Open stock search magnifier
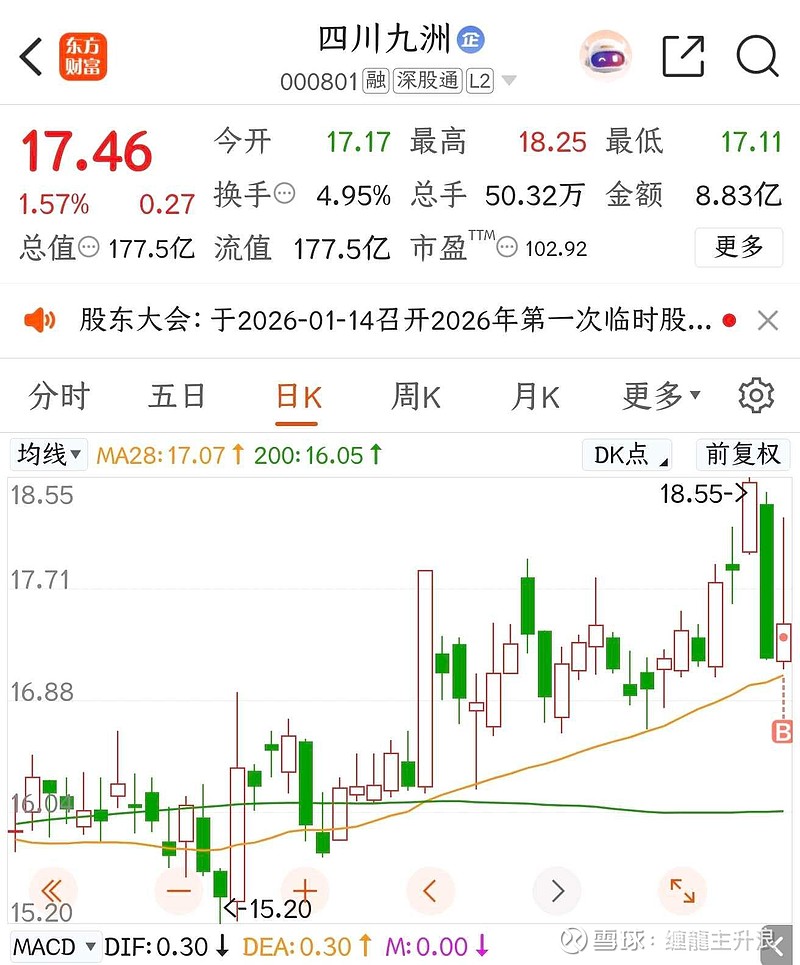800x965 pixels. pyautogui.click(x=757, y=57)
